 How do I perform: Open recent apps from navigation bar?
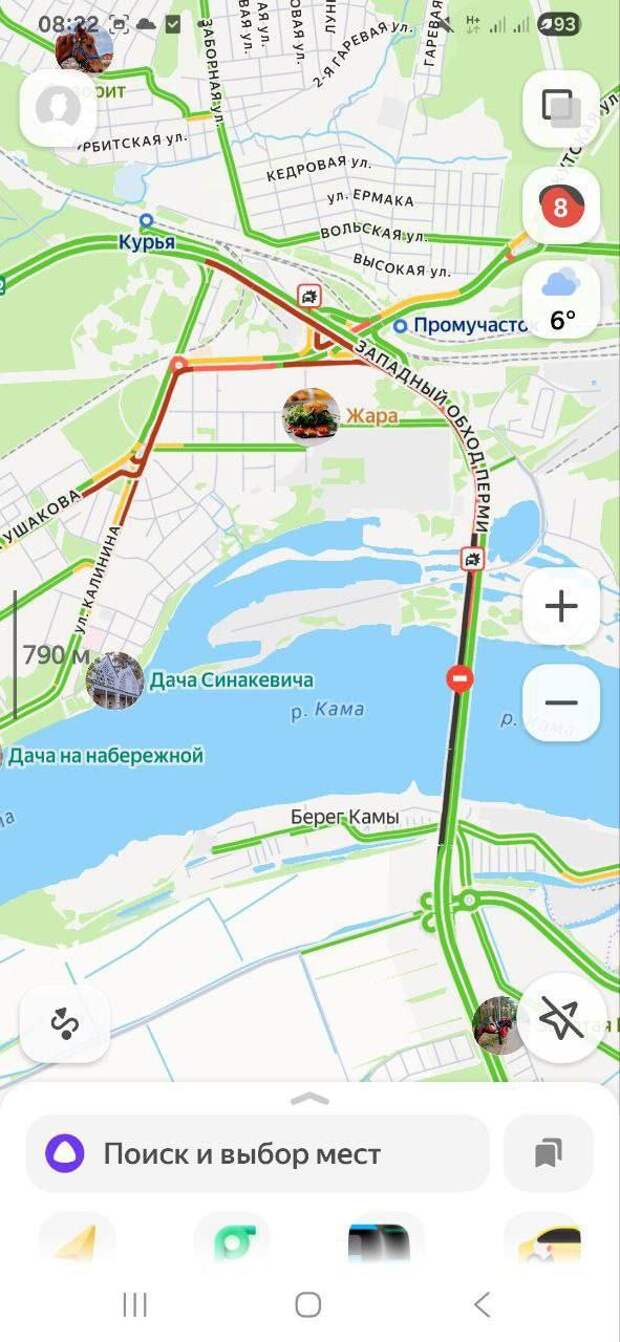click(x=134, y=1304)
